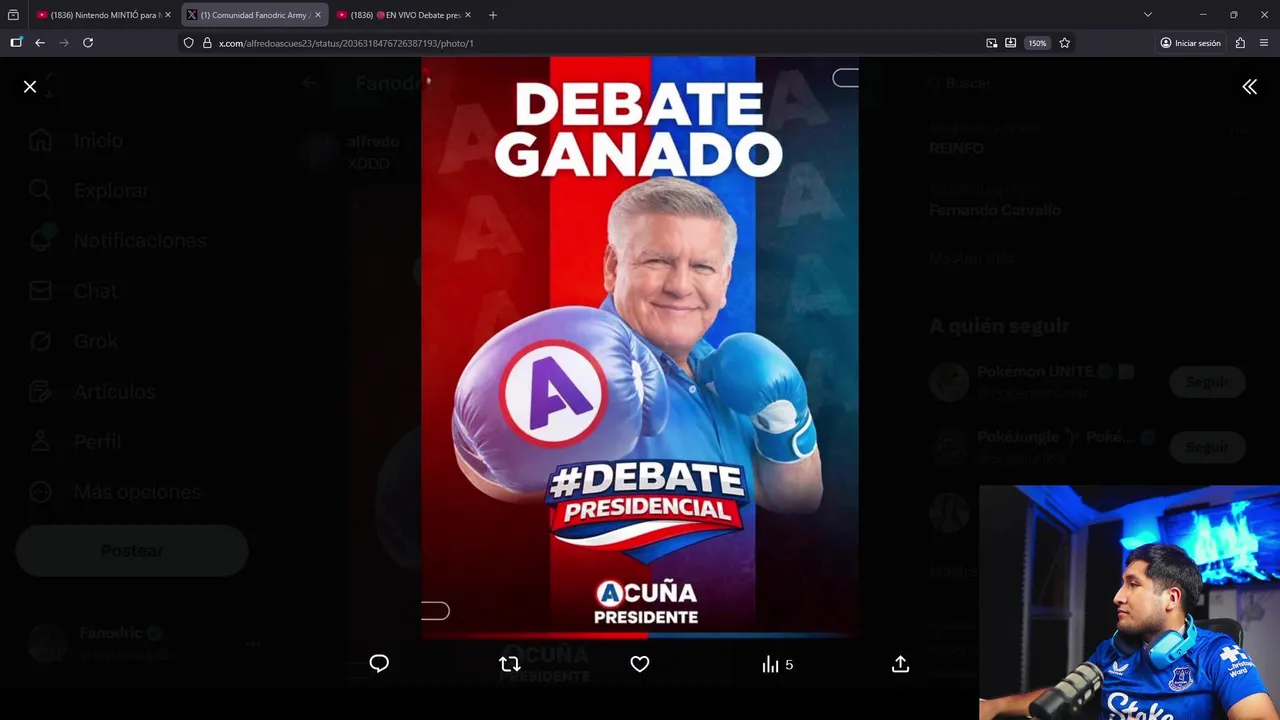
Task: Go back with the browser back arrow
Action: pos(40,43)
